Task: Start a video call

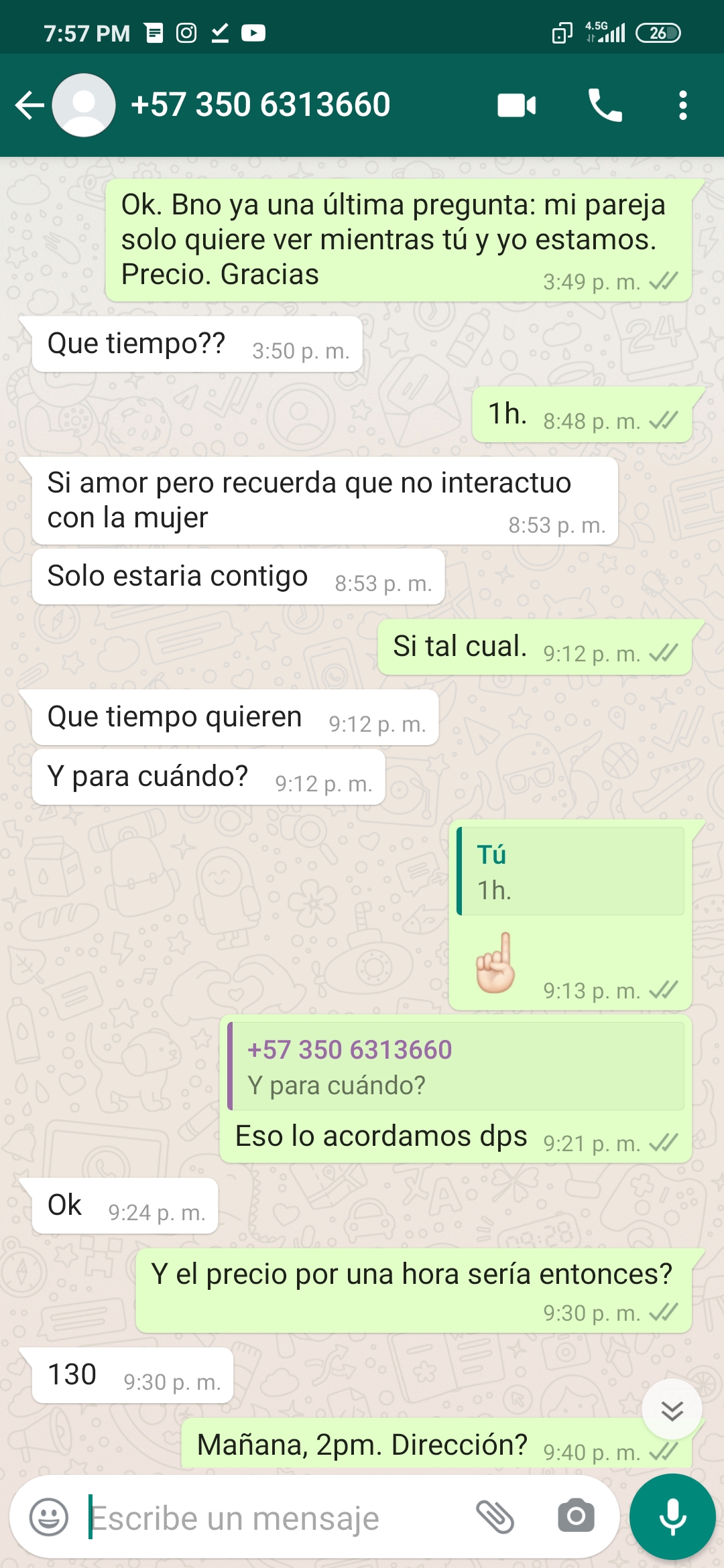Action: point(516,105)
